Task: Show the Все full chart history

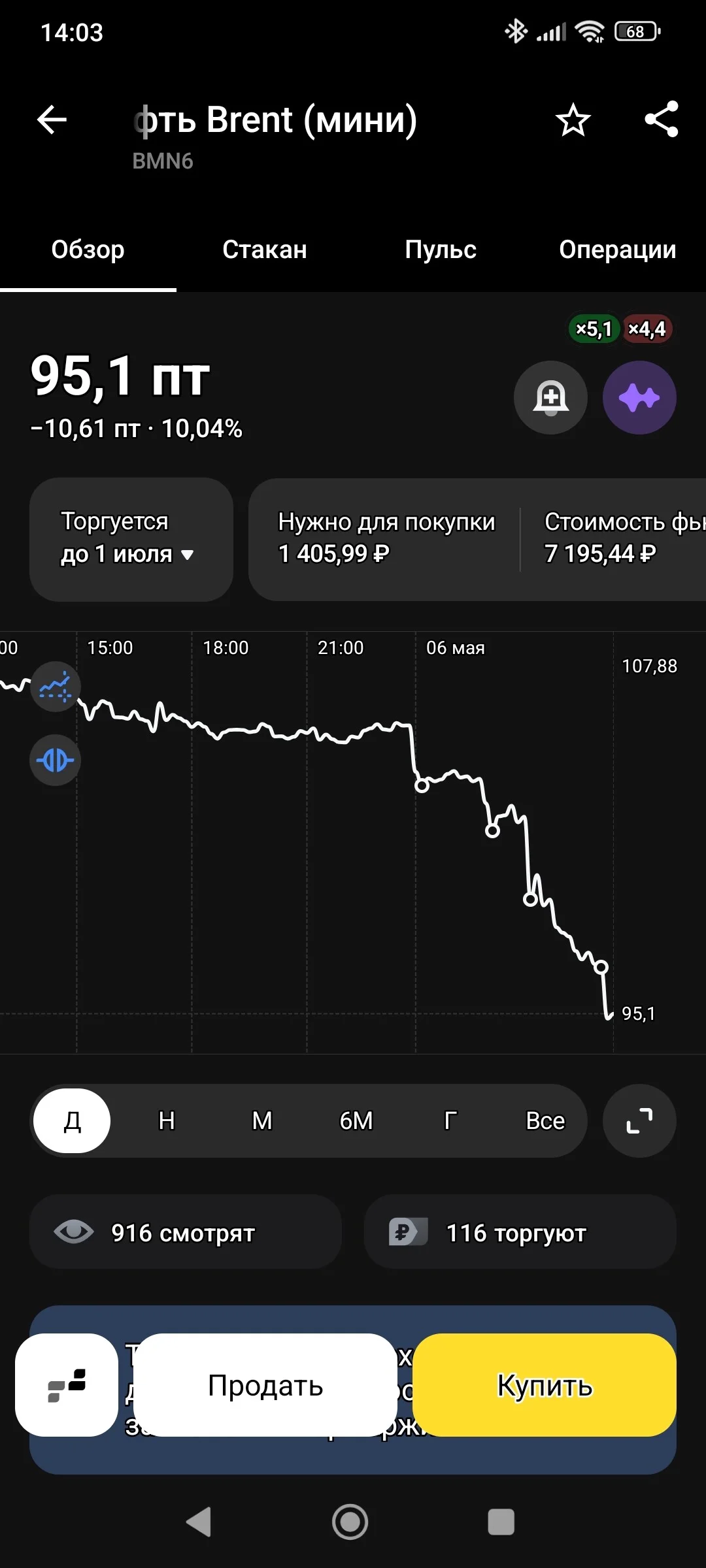Action: tap(545, 1120)
